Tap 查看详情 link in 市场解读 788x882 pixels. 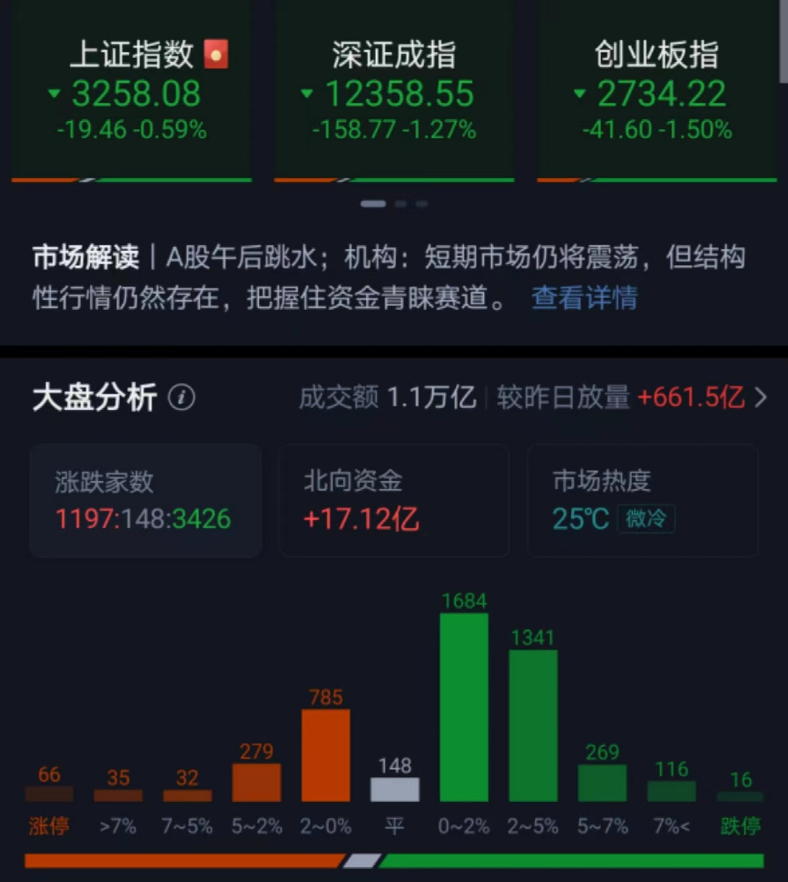coord(584,298)
